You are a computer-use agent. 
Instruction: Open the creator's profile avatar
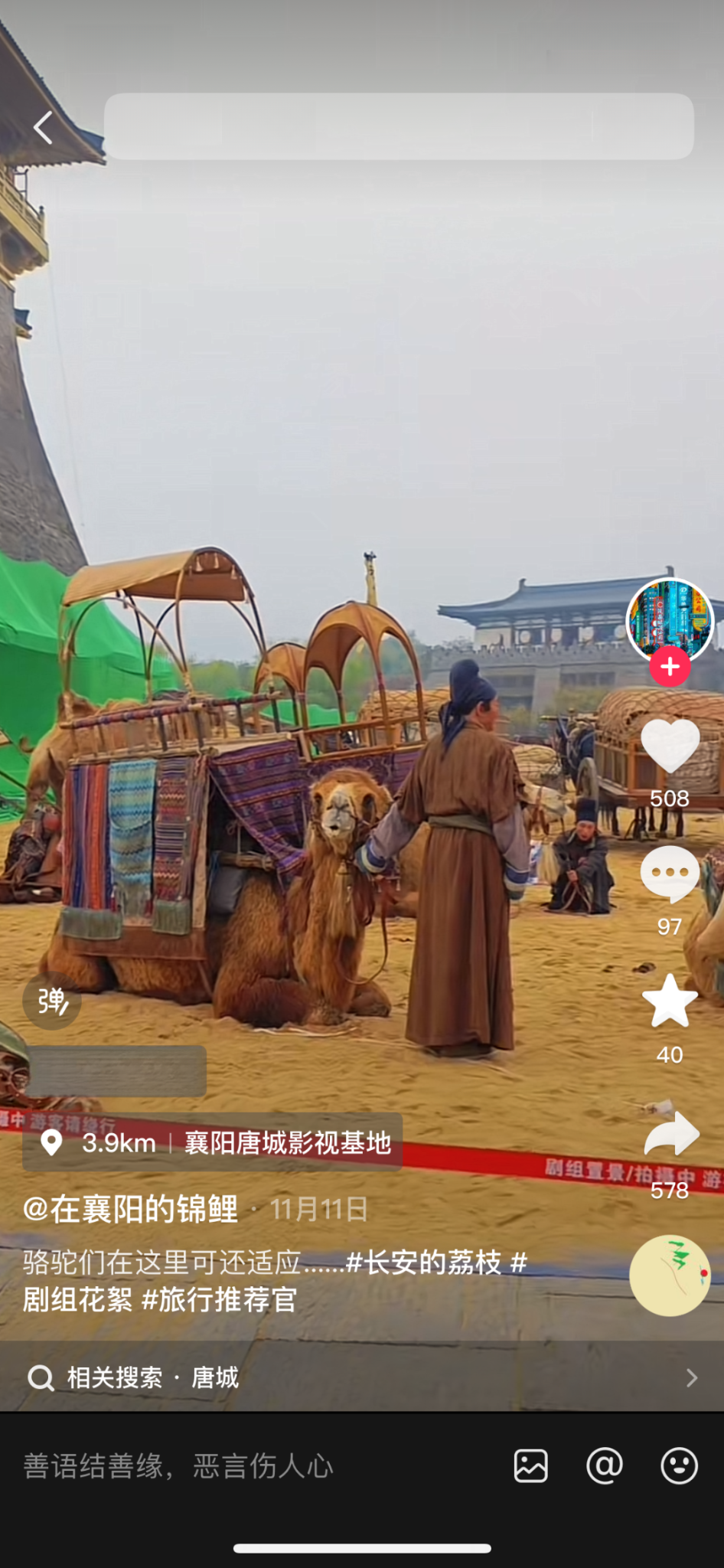(x=670, y=621)
